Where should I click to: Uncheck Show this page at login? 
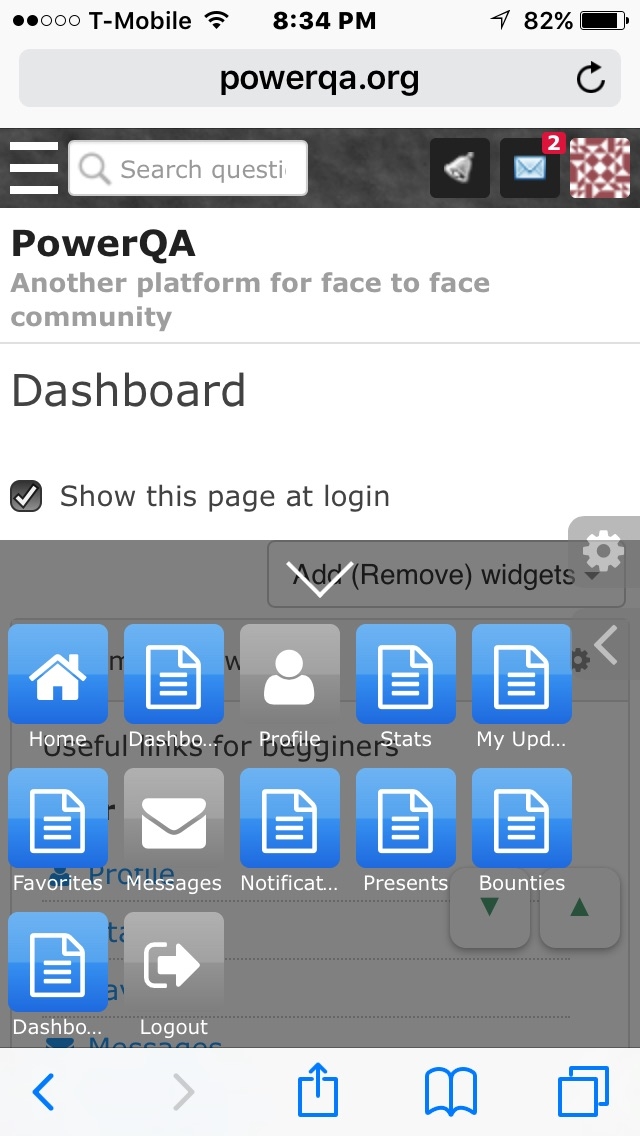pos(26,496)
